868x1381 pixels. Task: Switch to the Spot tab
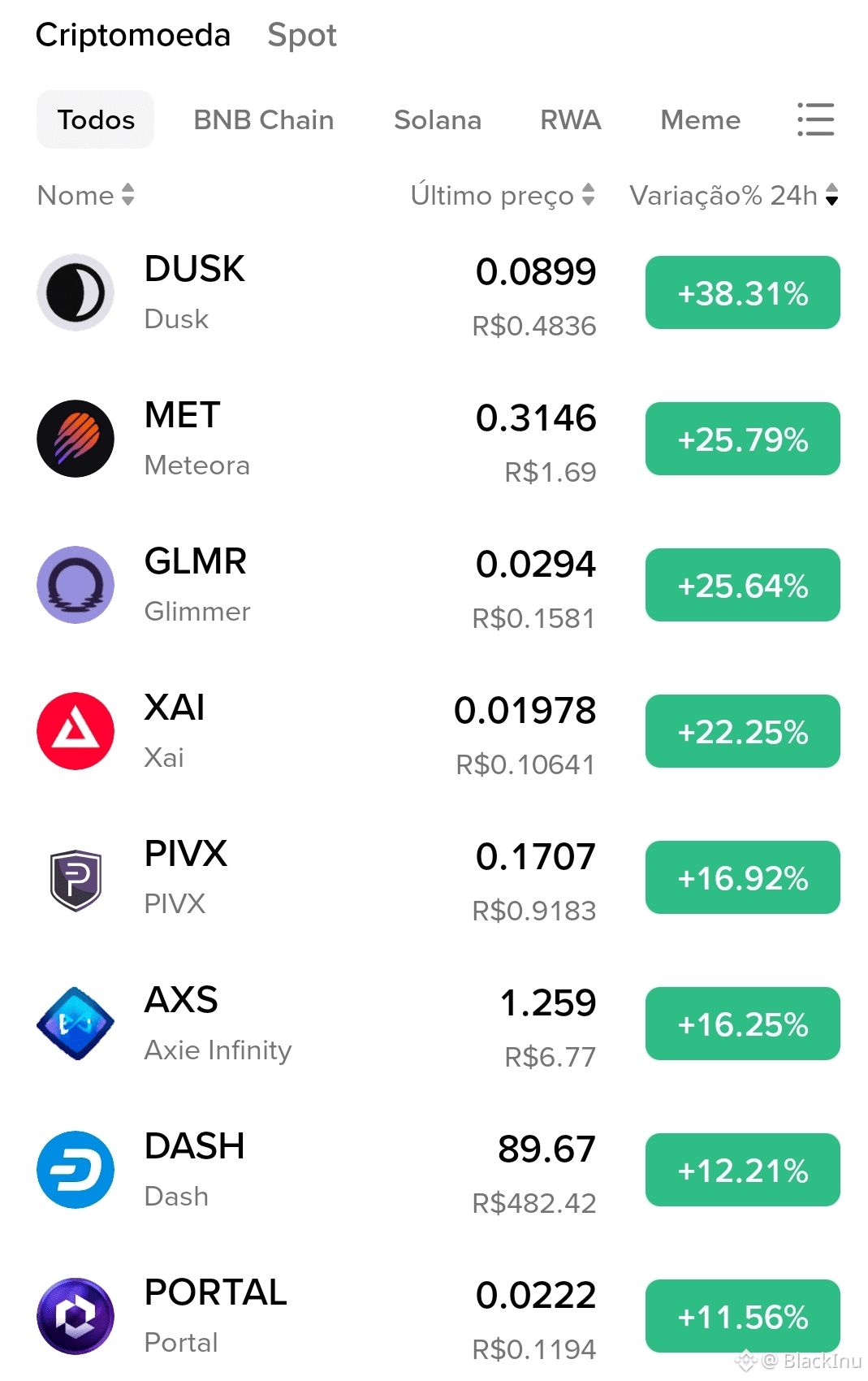pyautogui.click(x=301, y=35)
